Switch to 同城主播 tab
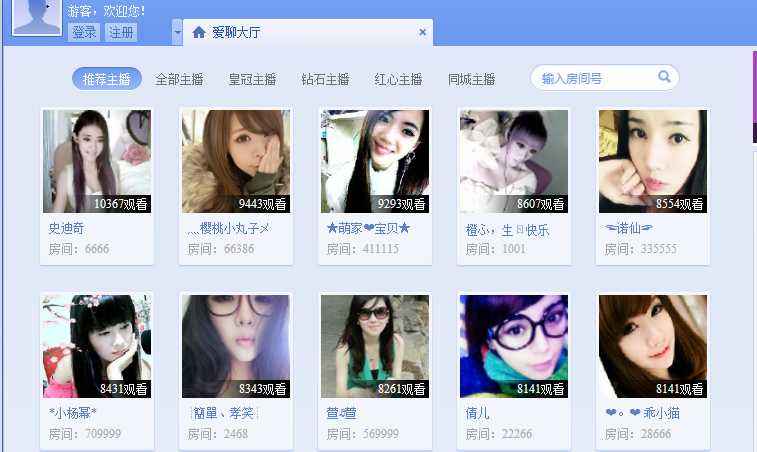The image size is (757, 452). (x=471, y=79)
